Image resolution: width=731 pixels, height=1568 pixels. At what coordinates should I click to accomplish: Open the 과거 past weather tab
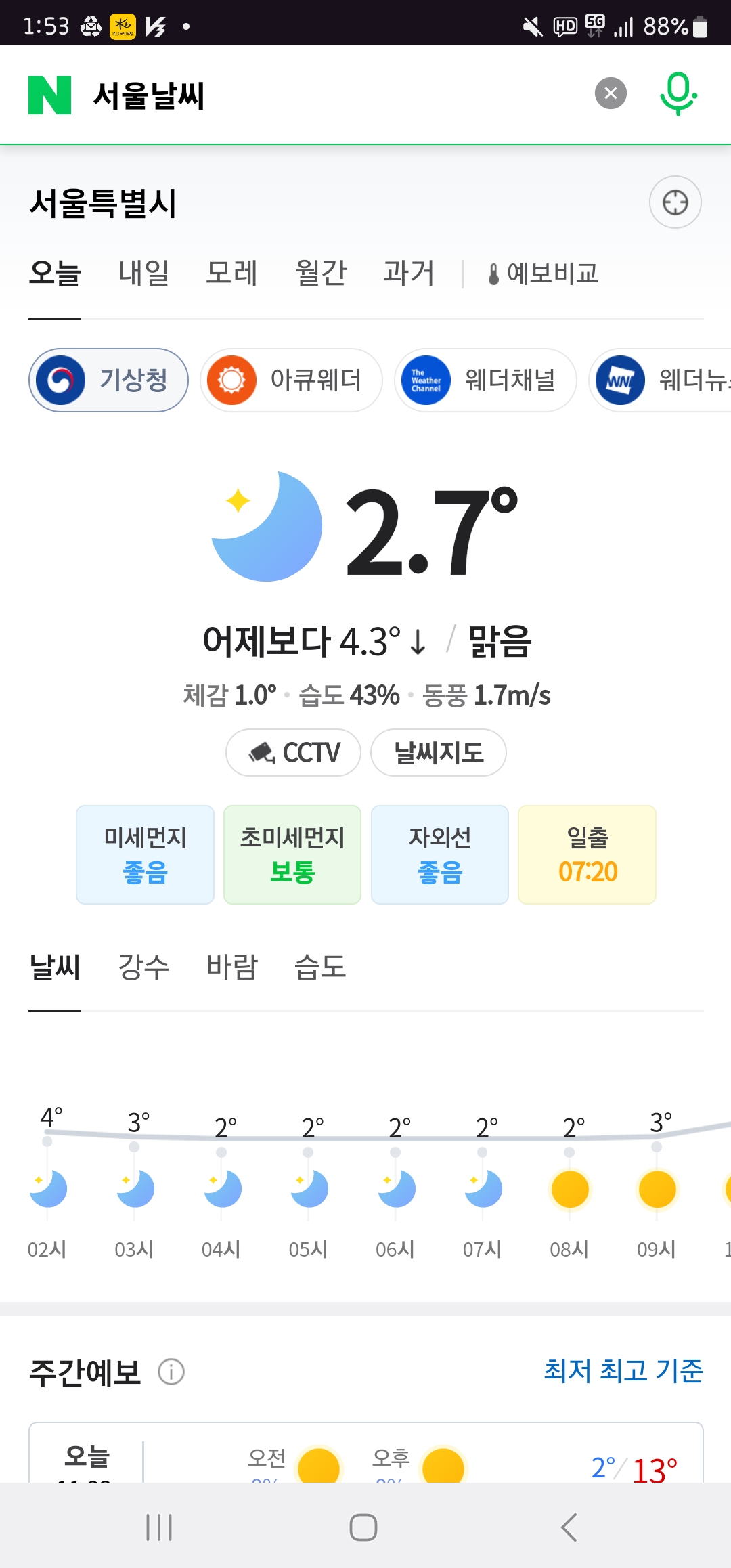pos(408,273)
